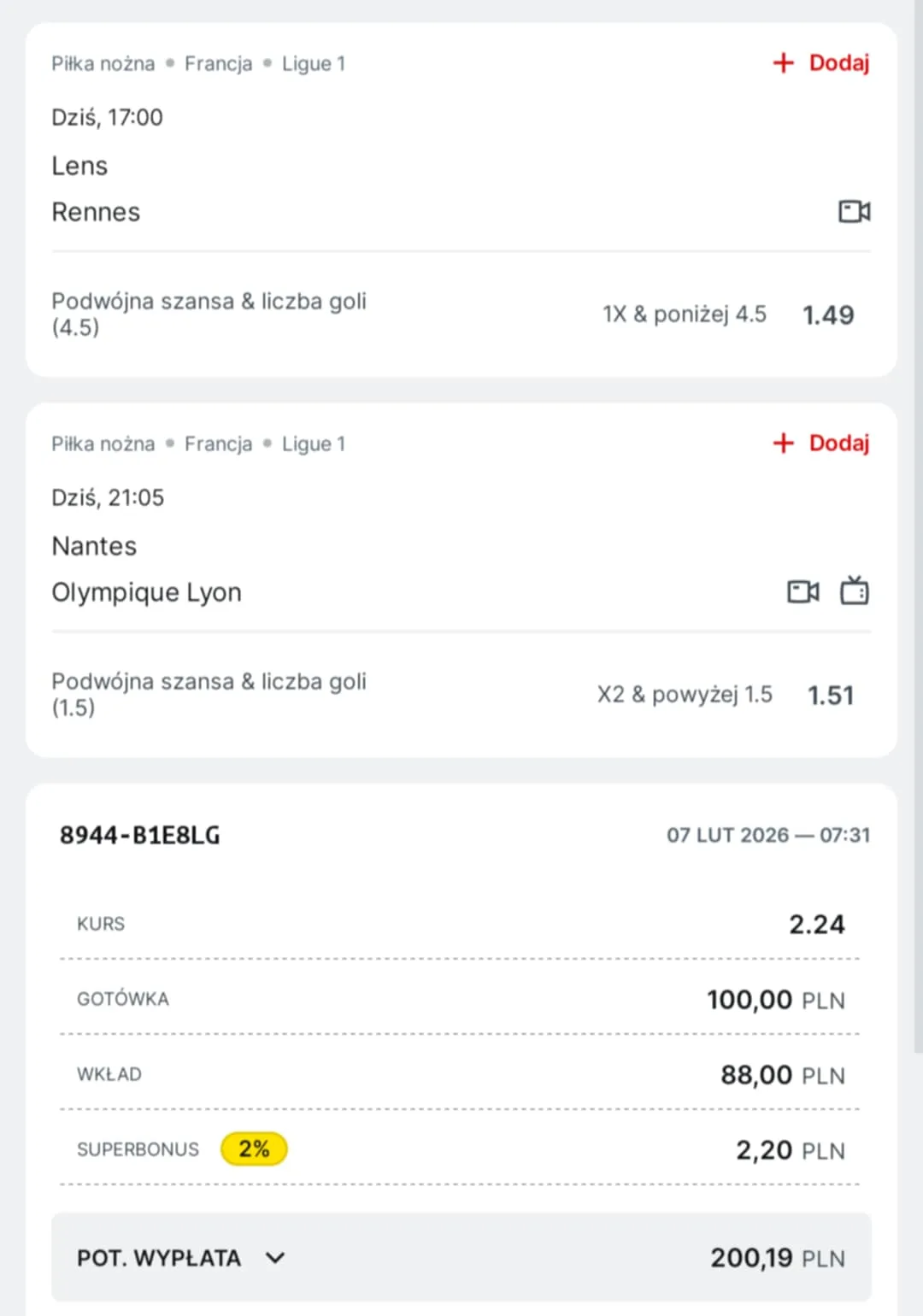This screenshot has height=1316, width=923.
Task: Click the yellow 2% SUPERBONUS badge
Action: pyautogui.click(x=254, y=1149)
